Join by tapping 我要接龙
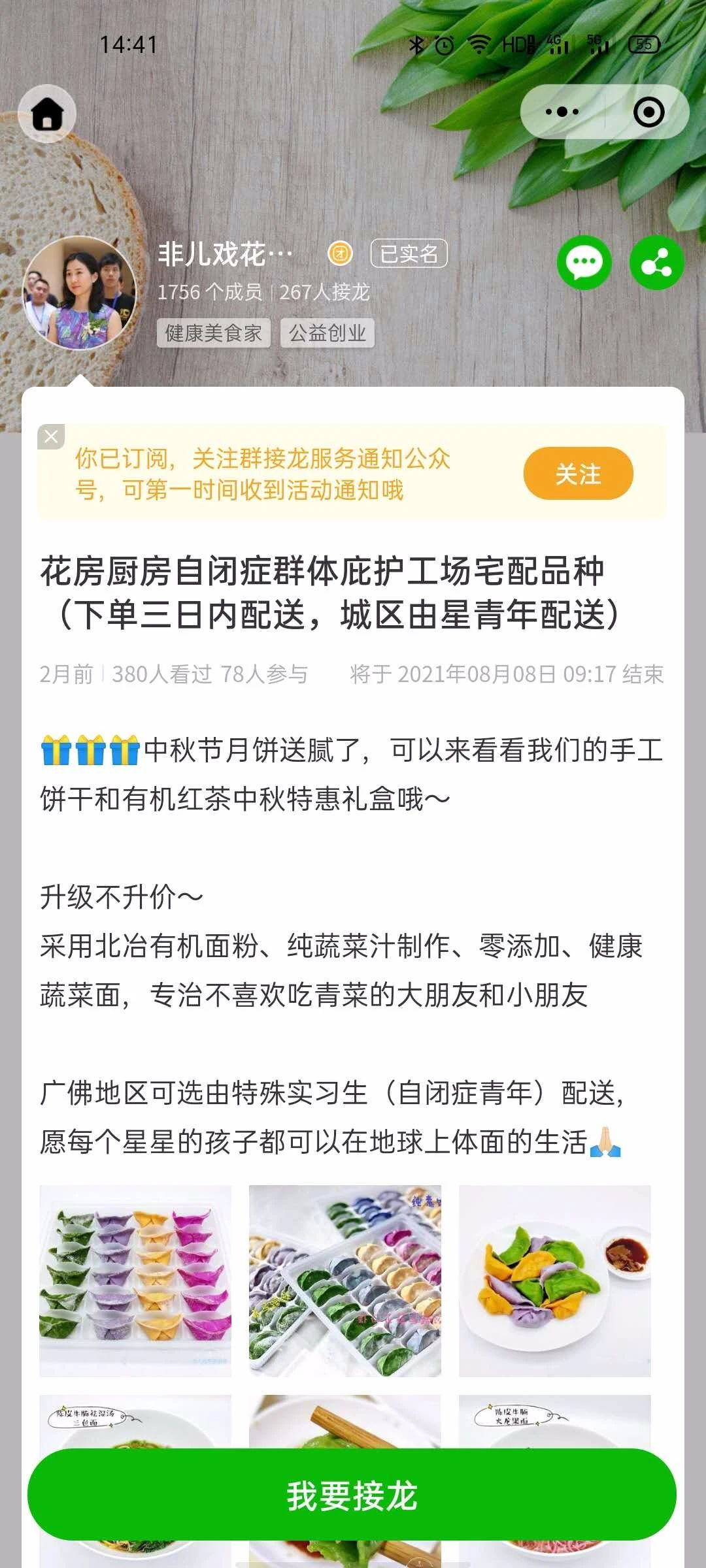The height and width of the screenshot is (1568, 706). pyautogui.click(x=352, y=1495)
